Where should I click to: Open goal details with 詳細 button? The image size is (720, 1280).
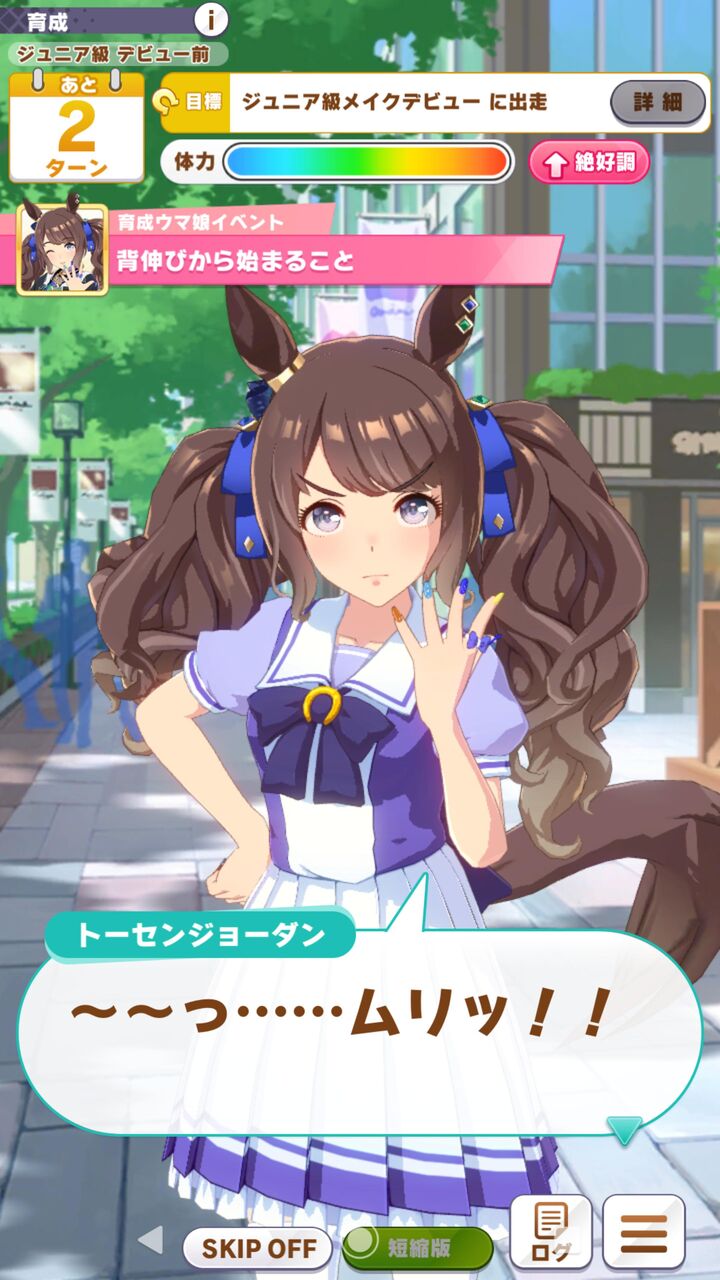tap(657, 102)
